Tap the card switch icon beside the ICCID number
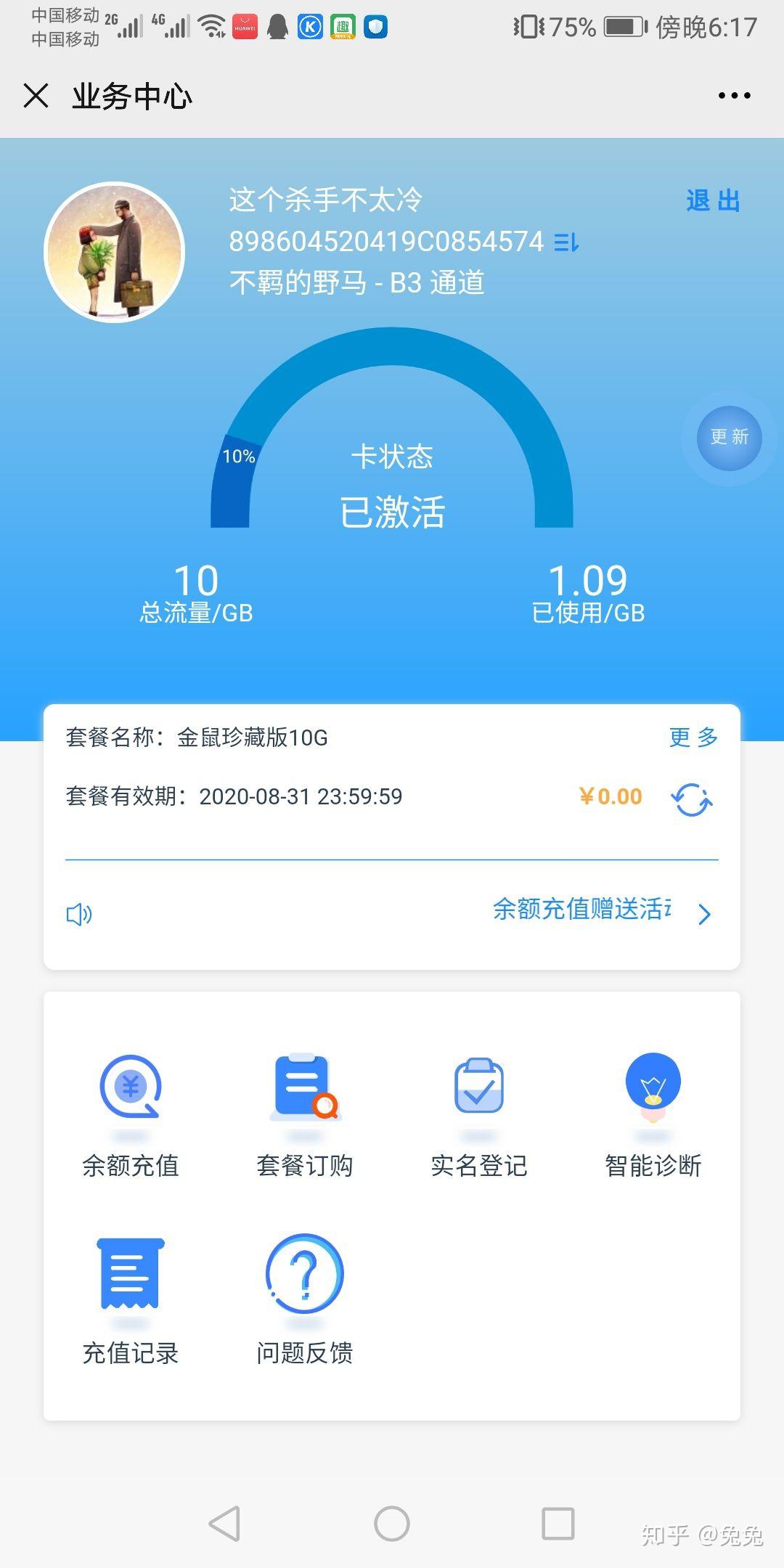Image resolution: width=784 pixels, height=1568 pixels. 566,242
